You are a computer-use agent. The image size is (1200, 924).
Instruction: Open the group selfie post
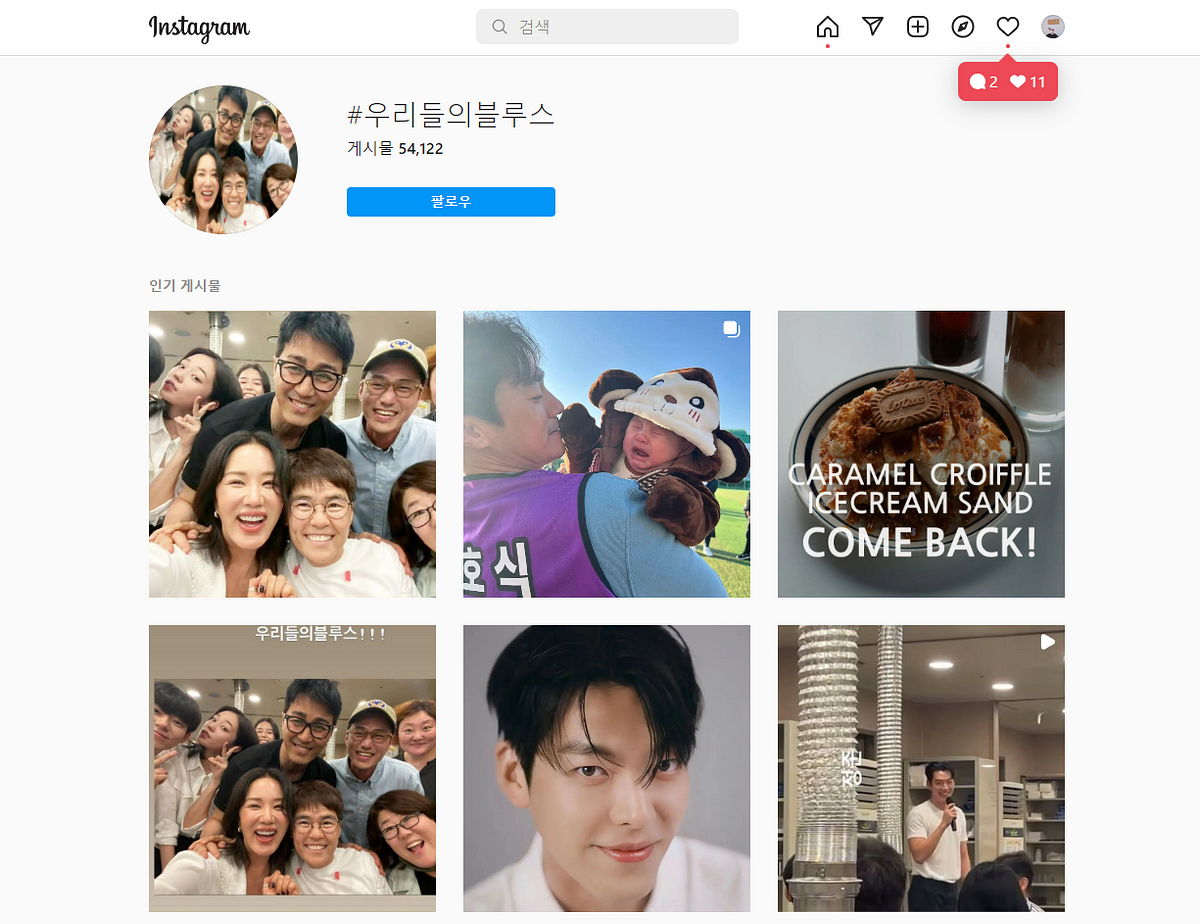292,454
